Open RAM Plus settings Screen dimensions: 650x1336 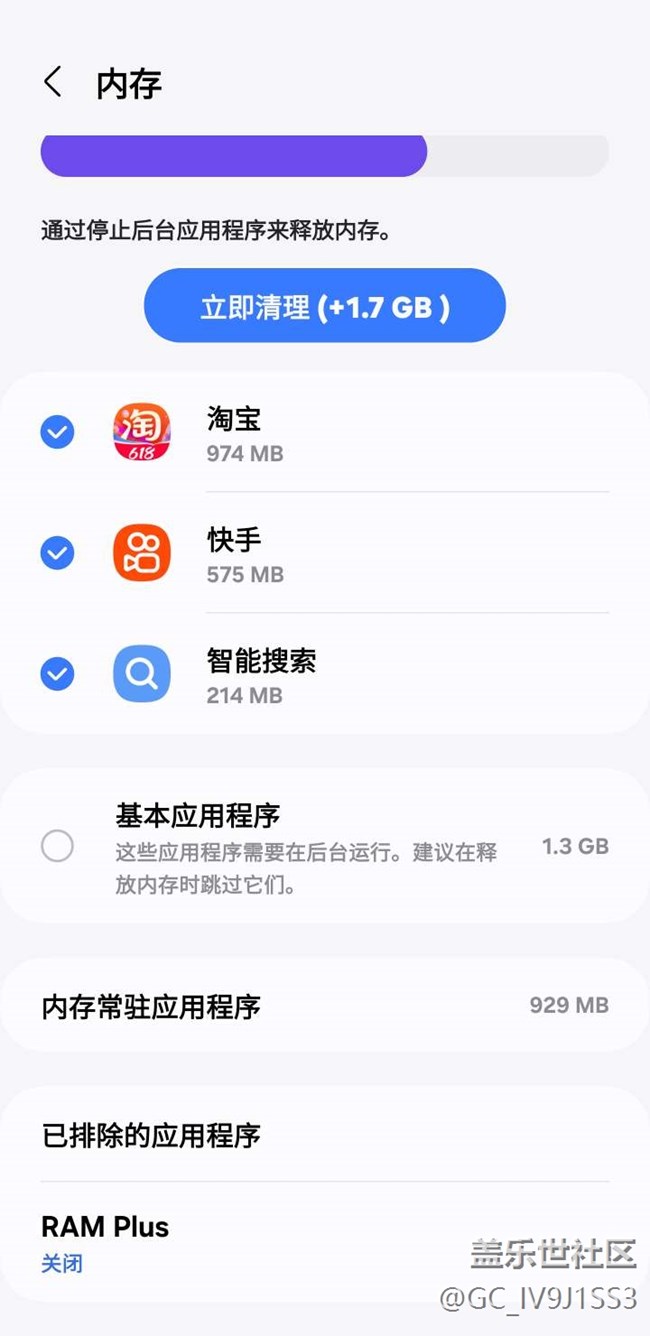click(325, 1242)
